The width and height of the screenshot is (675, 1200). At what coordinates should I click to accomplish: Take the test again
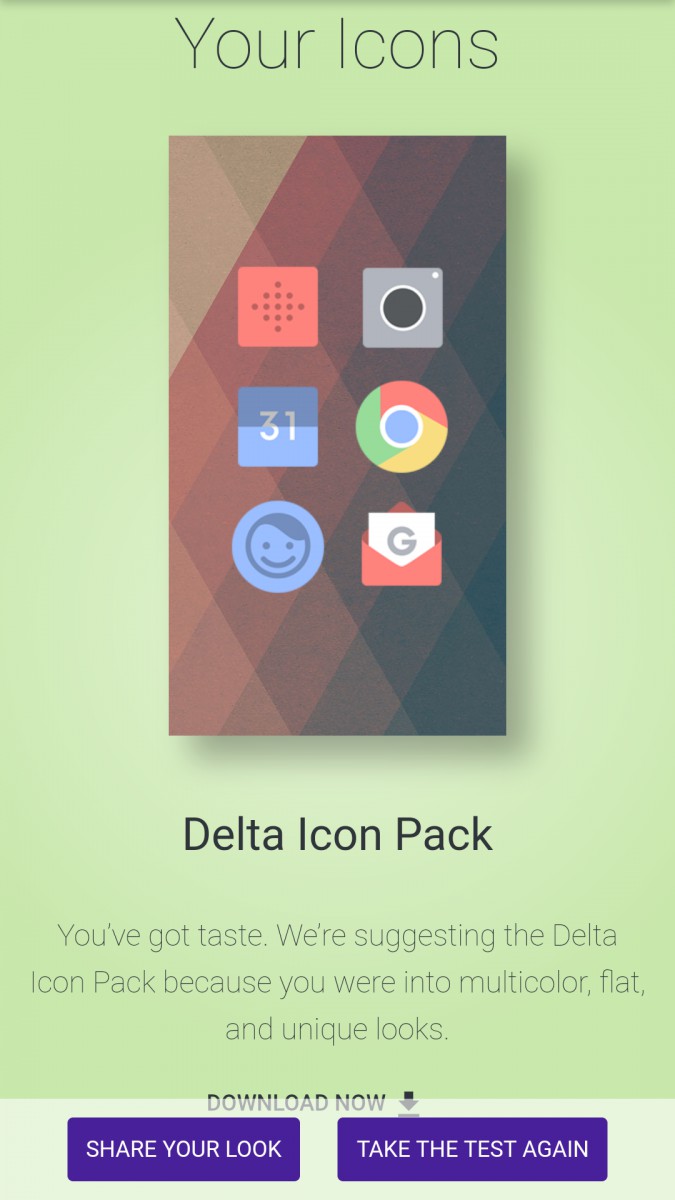click(472, 1149)
